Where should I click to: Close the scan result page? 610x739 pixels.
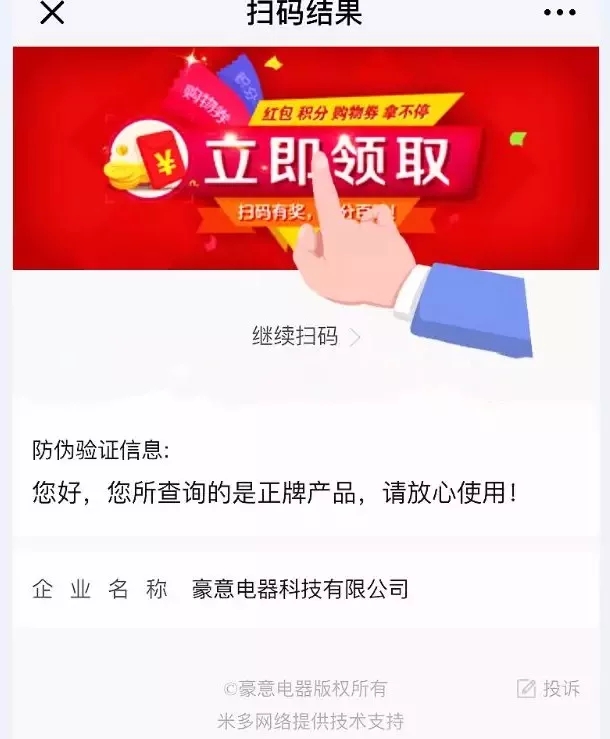tap(51, 13)
